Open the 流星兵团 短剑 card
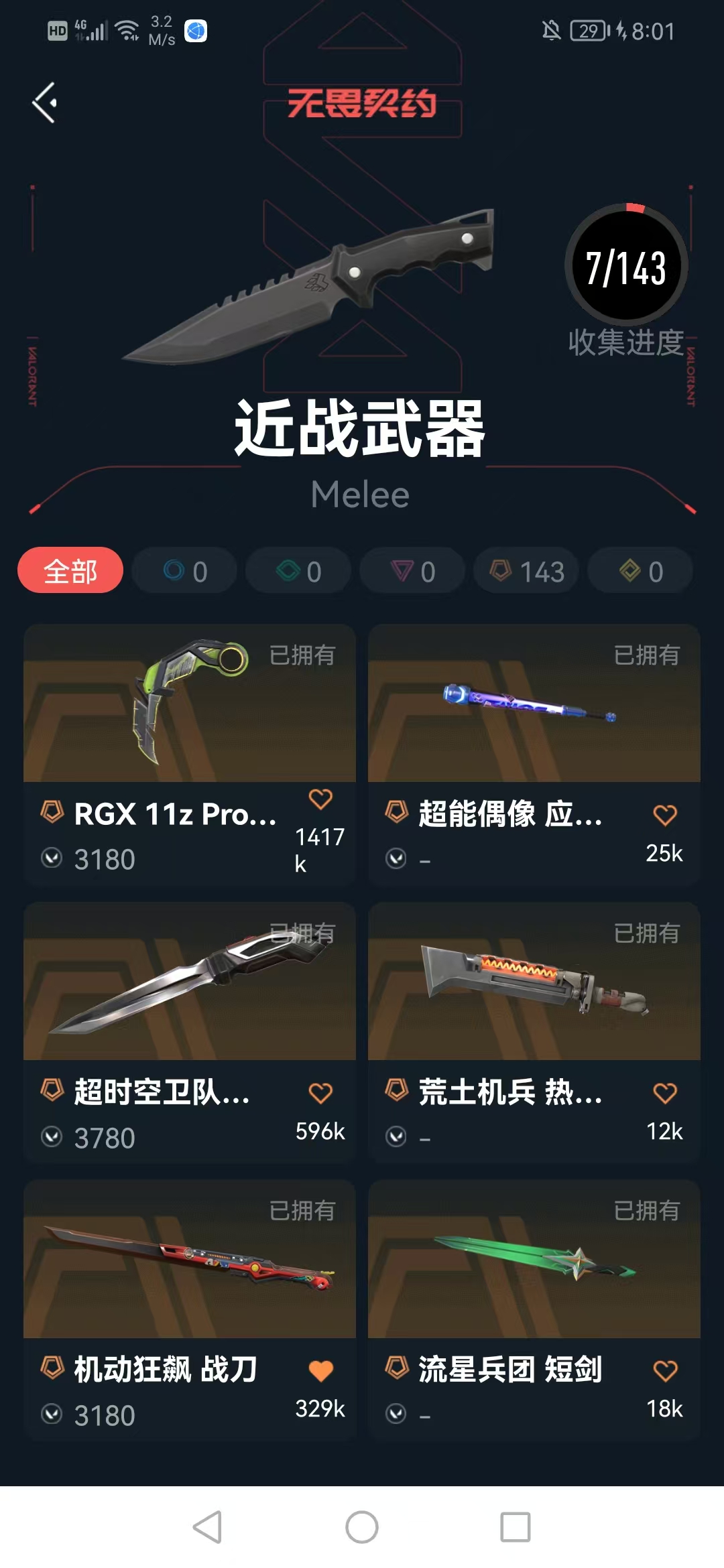The width and height of the screenshot is (724, 1568). coord(534,1310)
